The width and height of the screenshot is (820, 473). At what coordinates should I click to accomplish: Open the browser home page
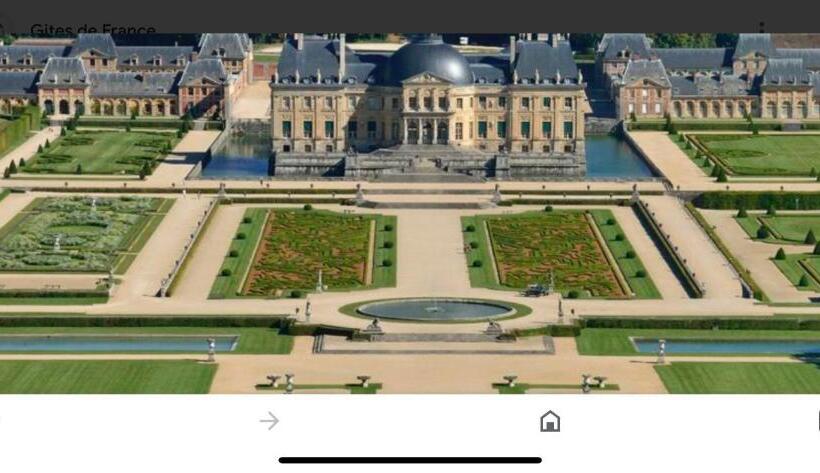550,421
